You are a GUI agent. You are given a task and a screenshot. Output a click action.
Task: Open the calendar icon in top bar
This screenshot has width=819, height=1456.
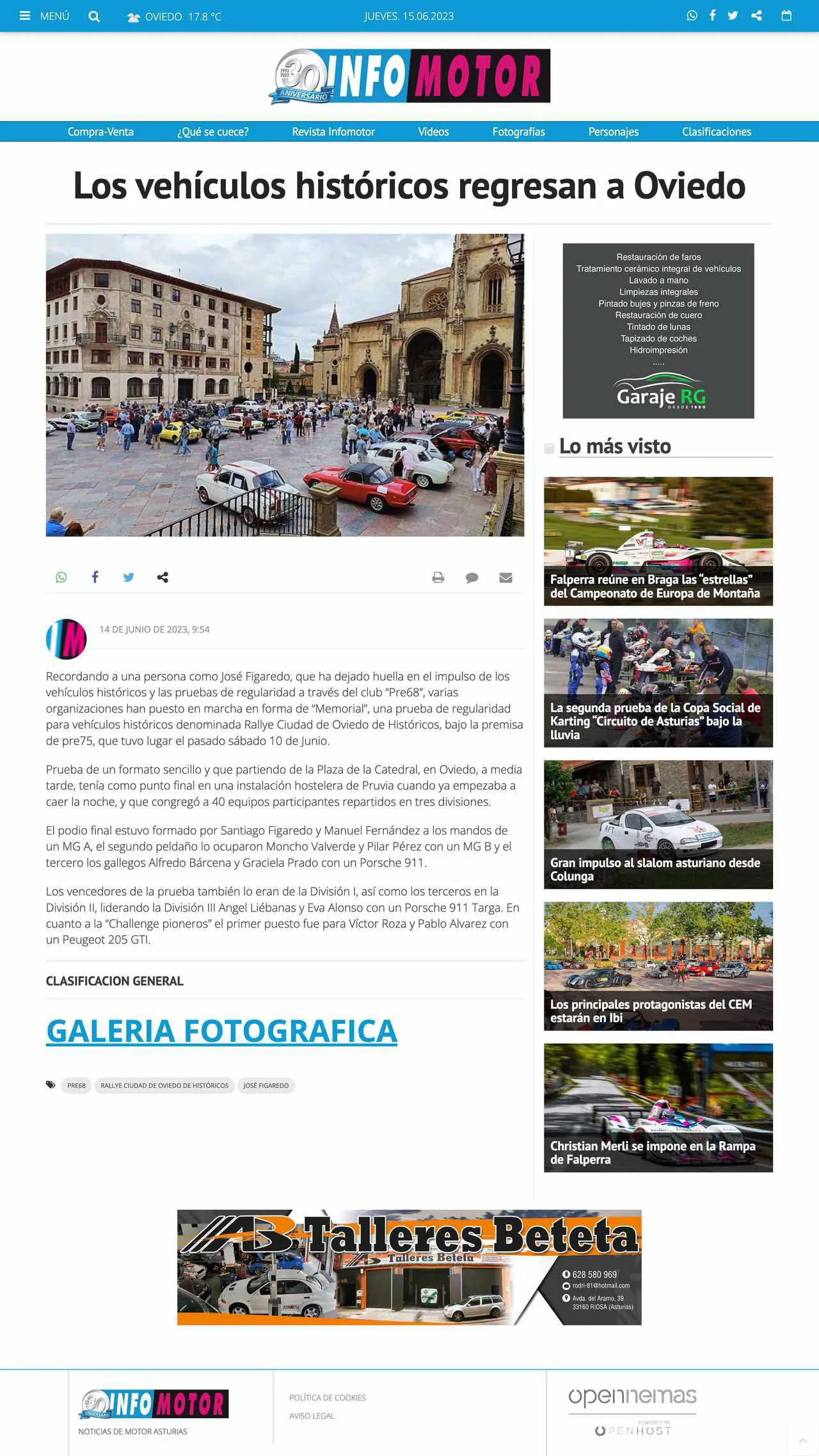pyautogui.click(x=786, y=16)
